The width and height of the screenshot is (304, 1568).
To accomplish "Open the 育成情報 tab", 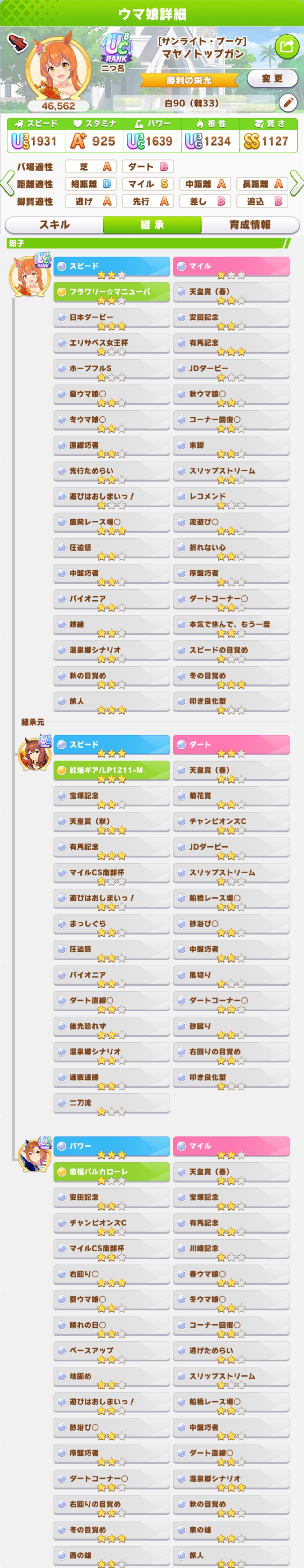I will point(250,225).
